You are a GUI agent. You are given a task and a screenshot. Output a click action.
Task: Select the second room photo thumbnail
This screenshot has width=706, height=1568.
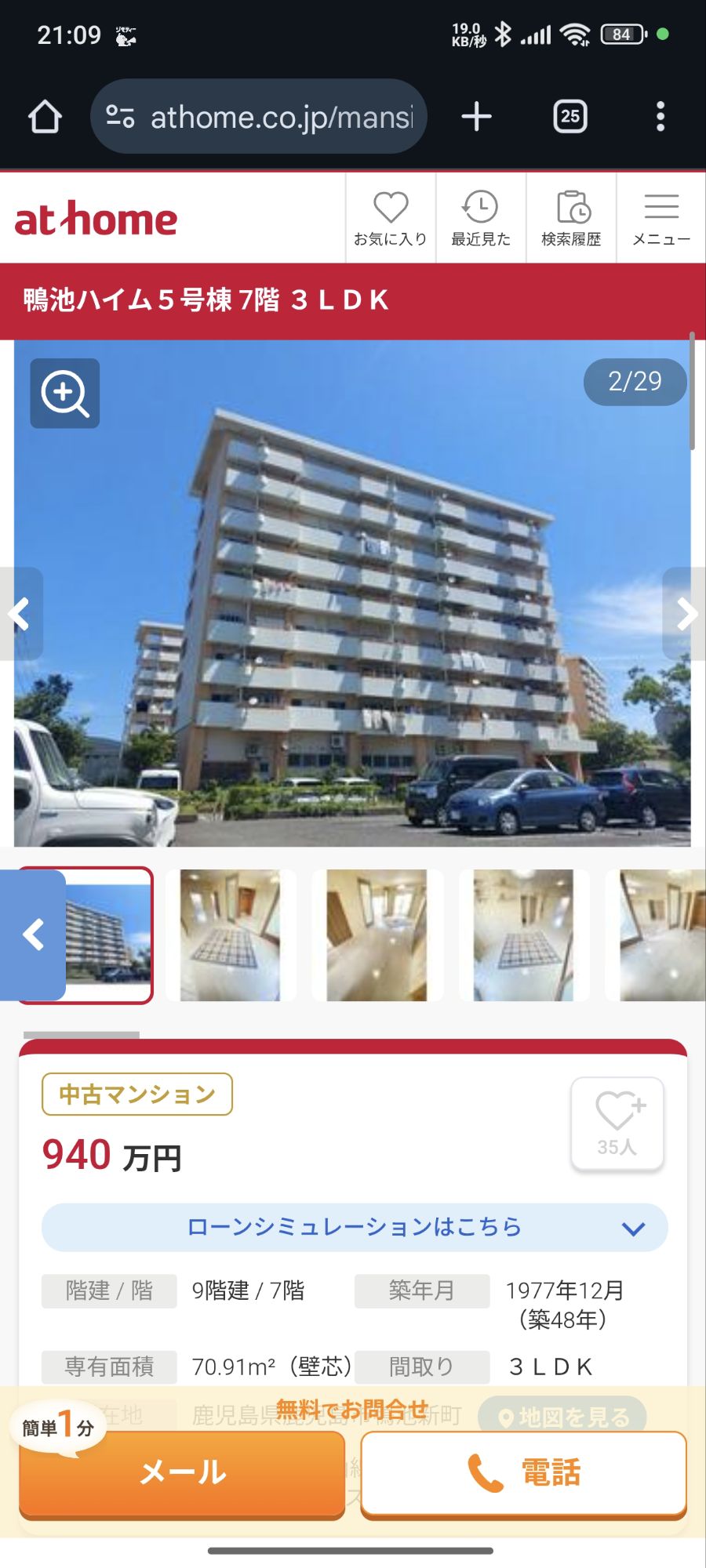pos(377,935)
